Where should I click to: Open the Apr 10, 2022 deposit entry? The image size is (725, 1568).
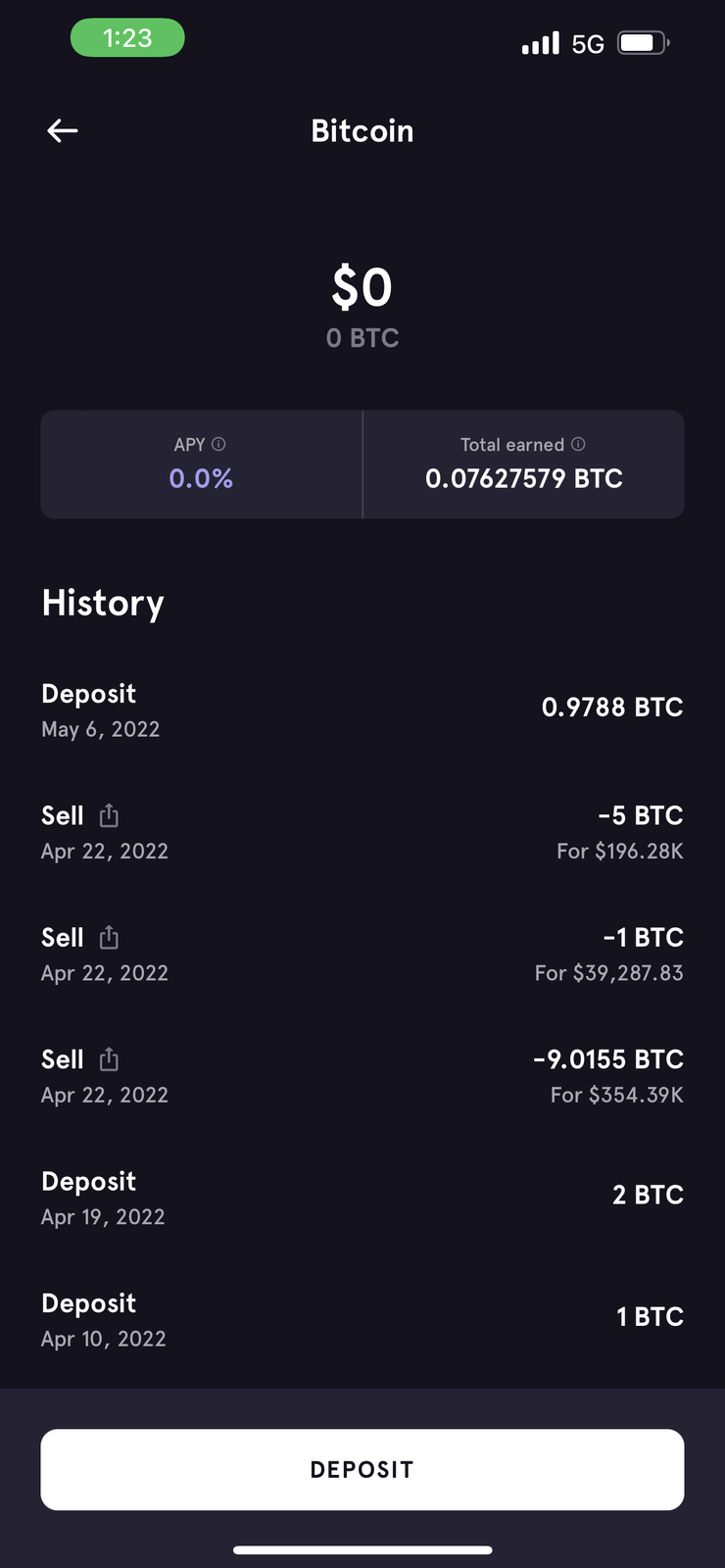[x=362, y=1320]
